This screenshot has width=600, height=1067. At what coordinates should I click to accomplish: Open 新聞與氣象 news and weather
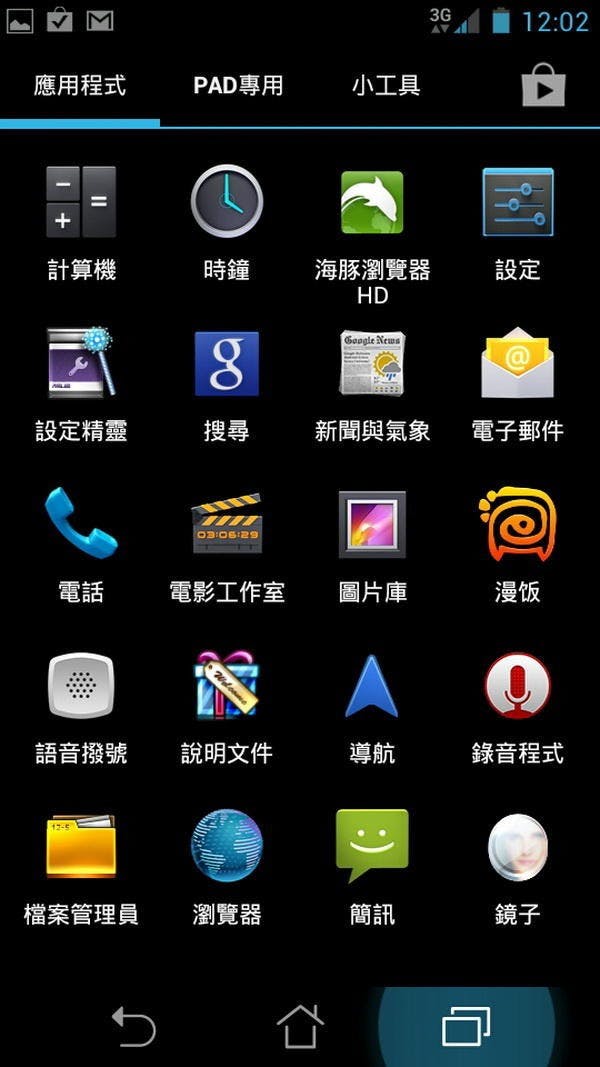pyautogui.click(x=372, y=363)
